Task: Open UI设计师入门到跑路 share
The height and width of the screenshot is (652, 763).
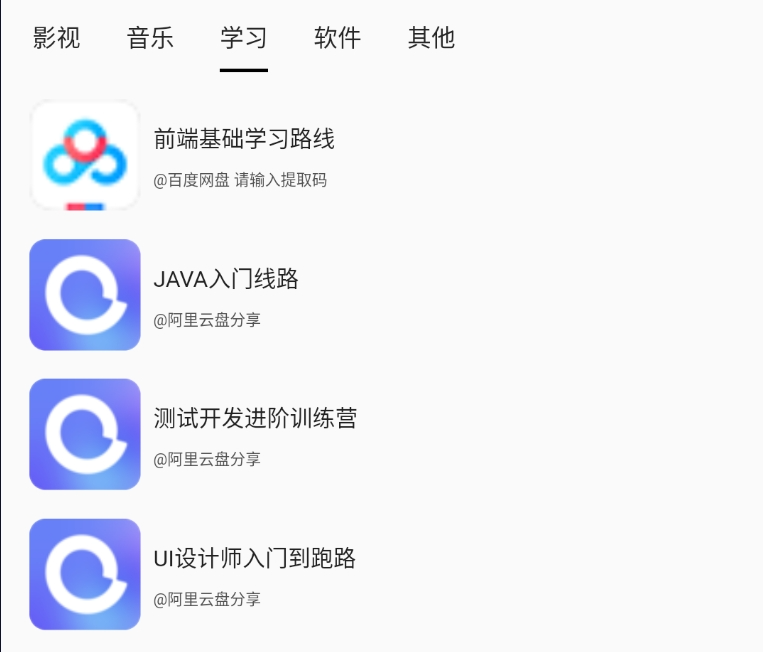Action: pyautogui.click(x=254, y=559)
